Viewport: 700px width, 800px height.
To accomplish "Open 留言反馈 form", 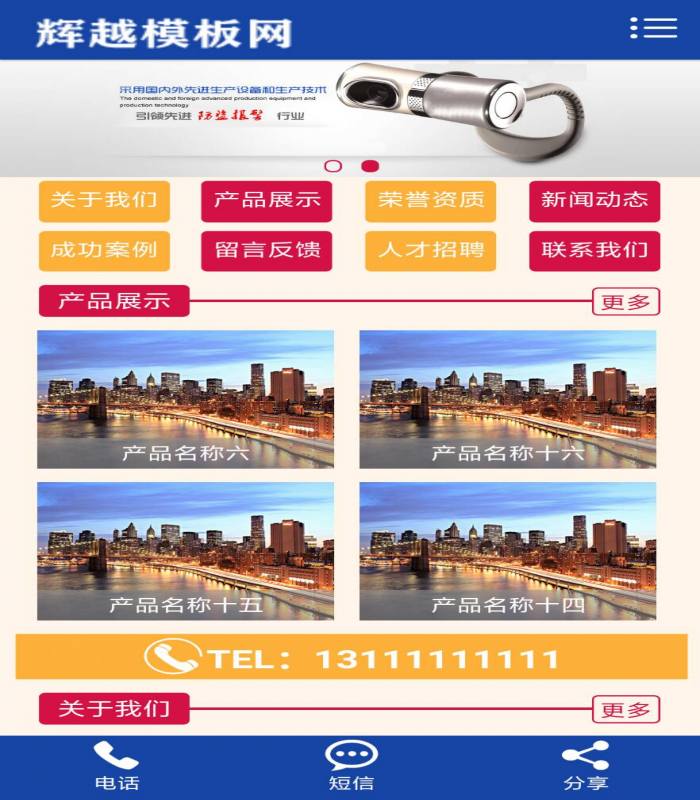I will coord(266,250).
